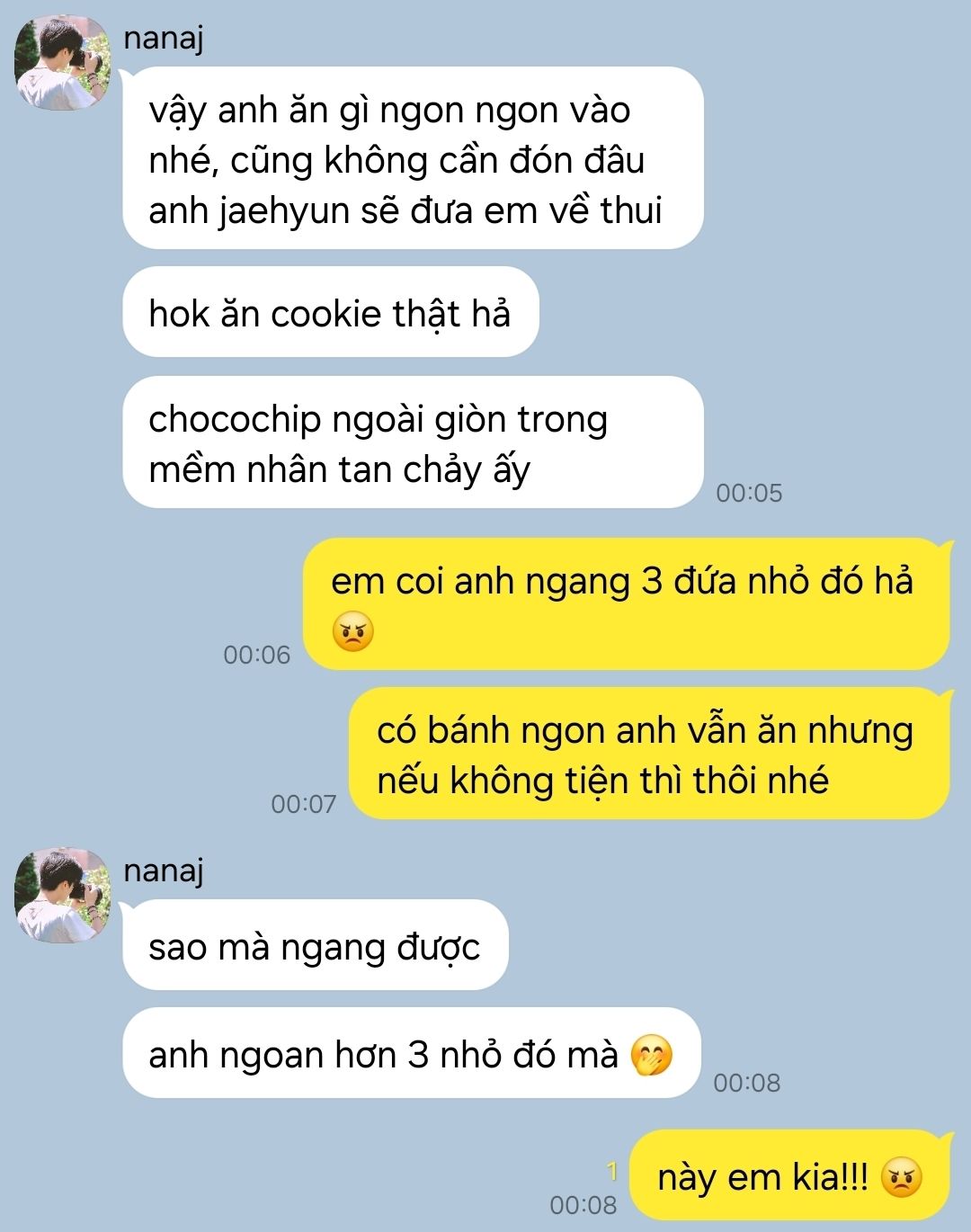Open nanaj's avatar beside the 'vậy anh ăn gì' message
971x1232 pixels.
click(x=62, y=64)
